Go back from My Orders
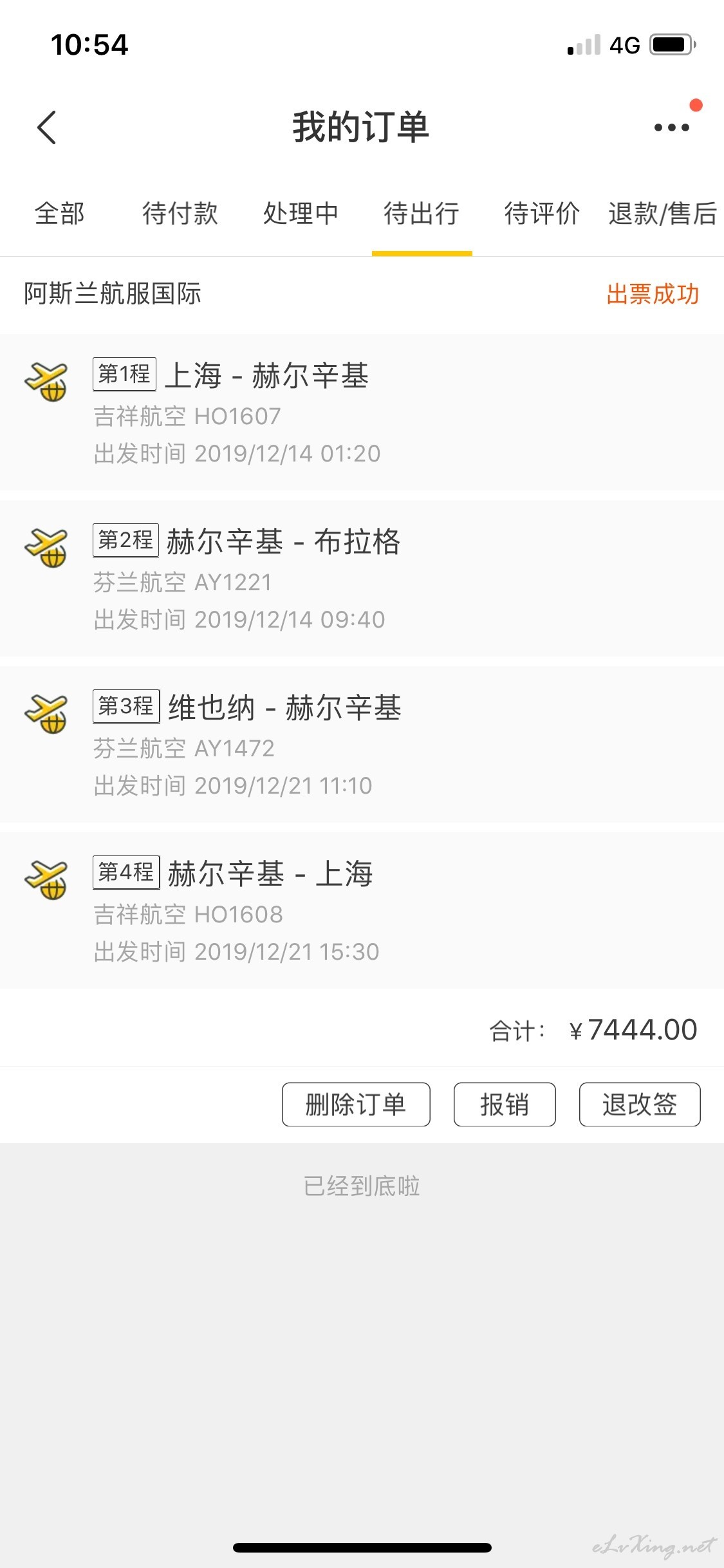The image size is (724, 1568). click(x=46, y=127)
